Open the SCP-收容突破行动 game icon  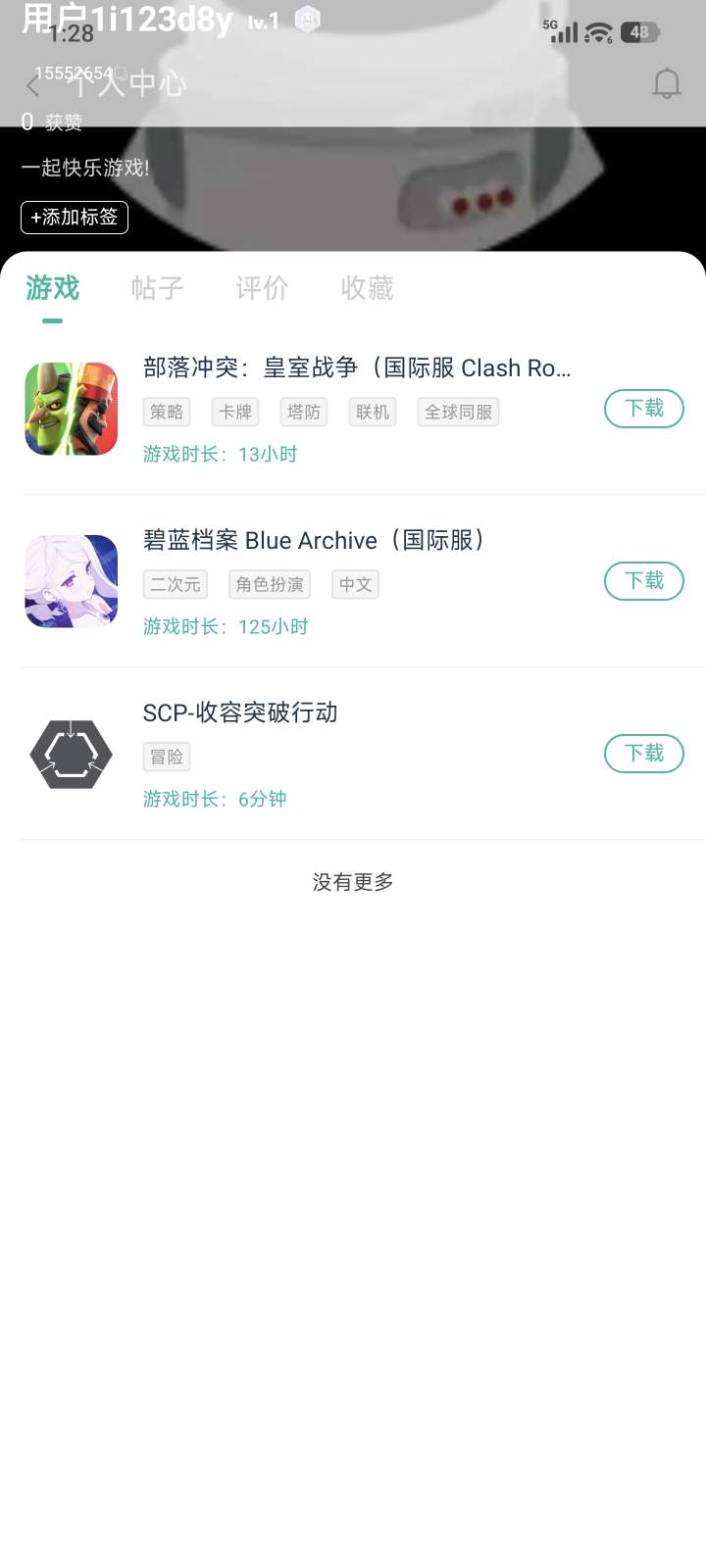coord(70,754)
